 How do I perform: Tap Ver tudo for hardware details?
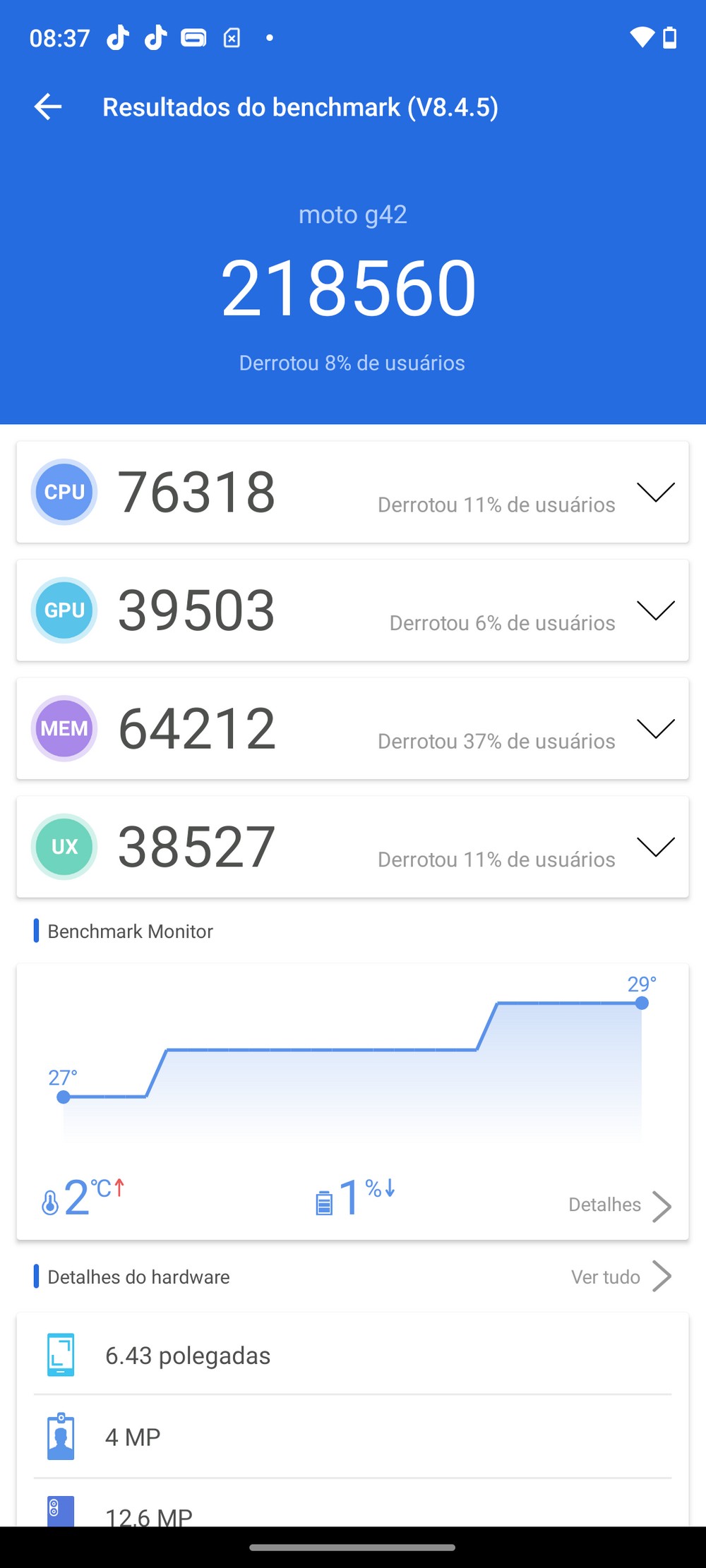(621, 1277)
